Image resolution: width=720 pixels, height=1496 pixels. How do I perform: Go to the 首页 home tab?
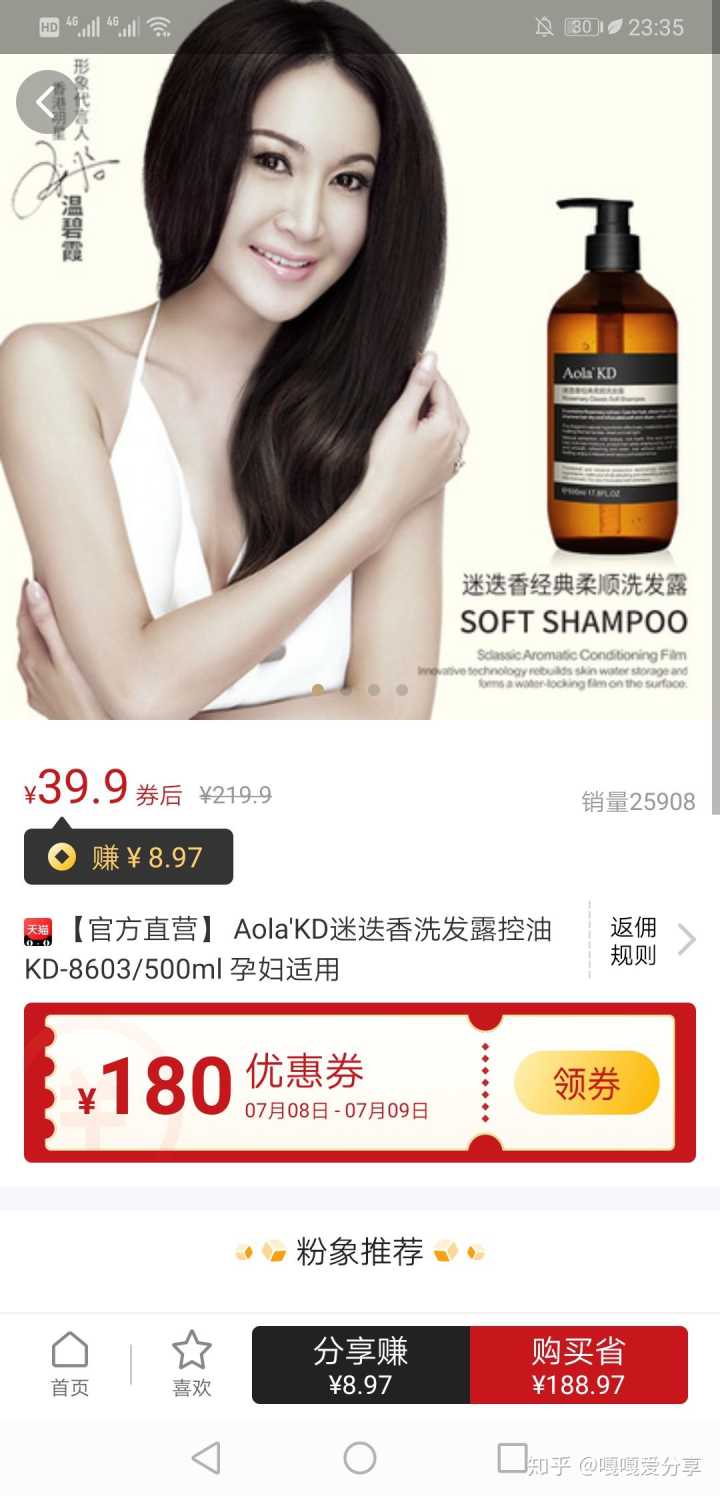coord(70,1364)
